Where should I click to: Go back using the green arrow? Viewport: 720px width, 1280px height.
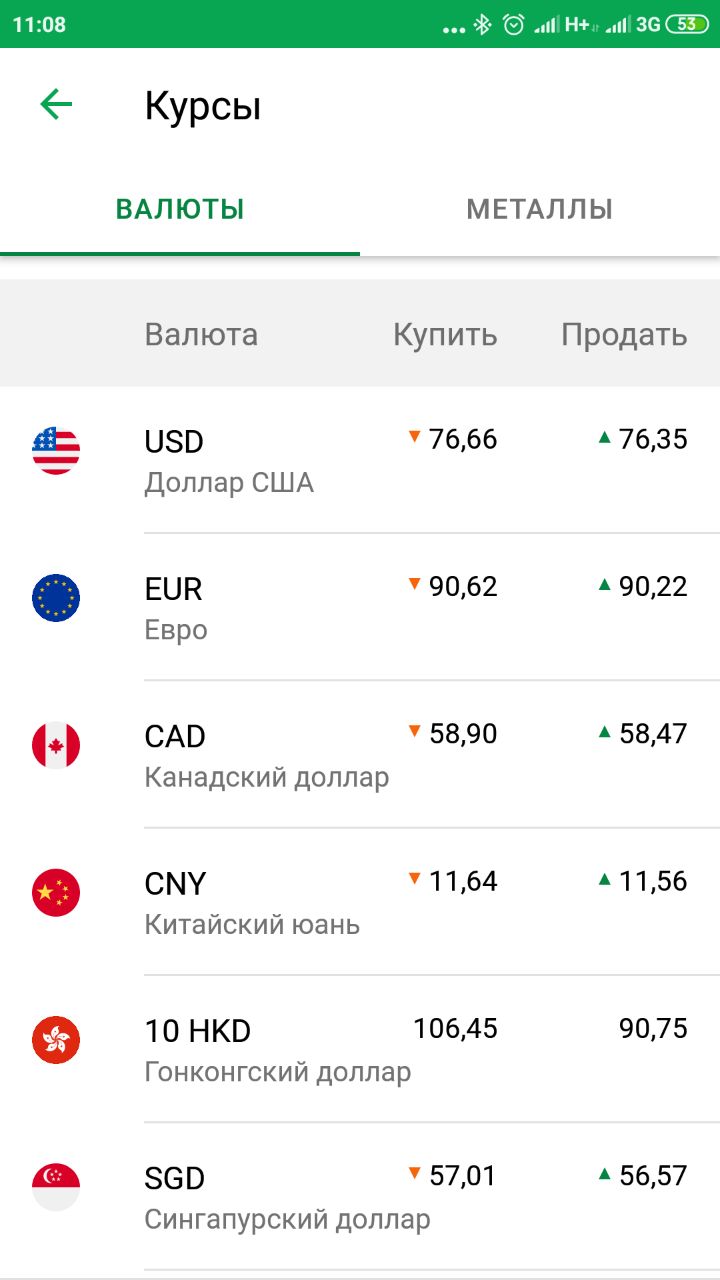coord(56,104)
